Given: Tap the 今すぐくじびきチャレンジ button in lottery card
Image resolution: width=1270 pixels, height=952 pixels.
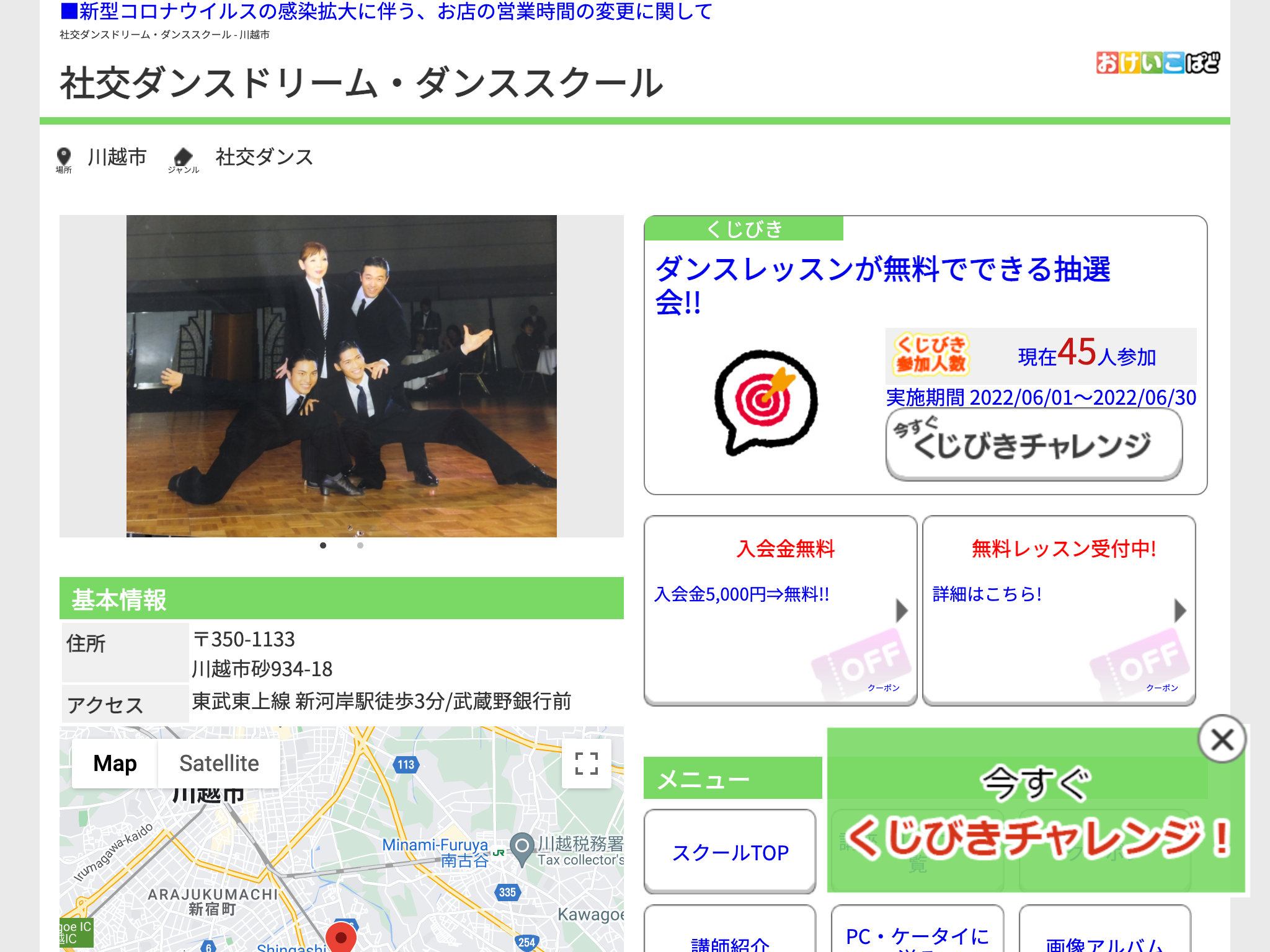Looking at the screenshot, I should pyautogui.click(x=1034, y=444).
